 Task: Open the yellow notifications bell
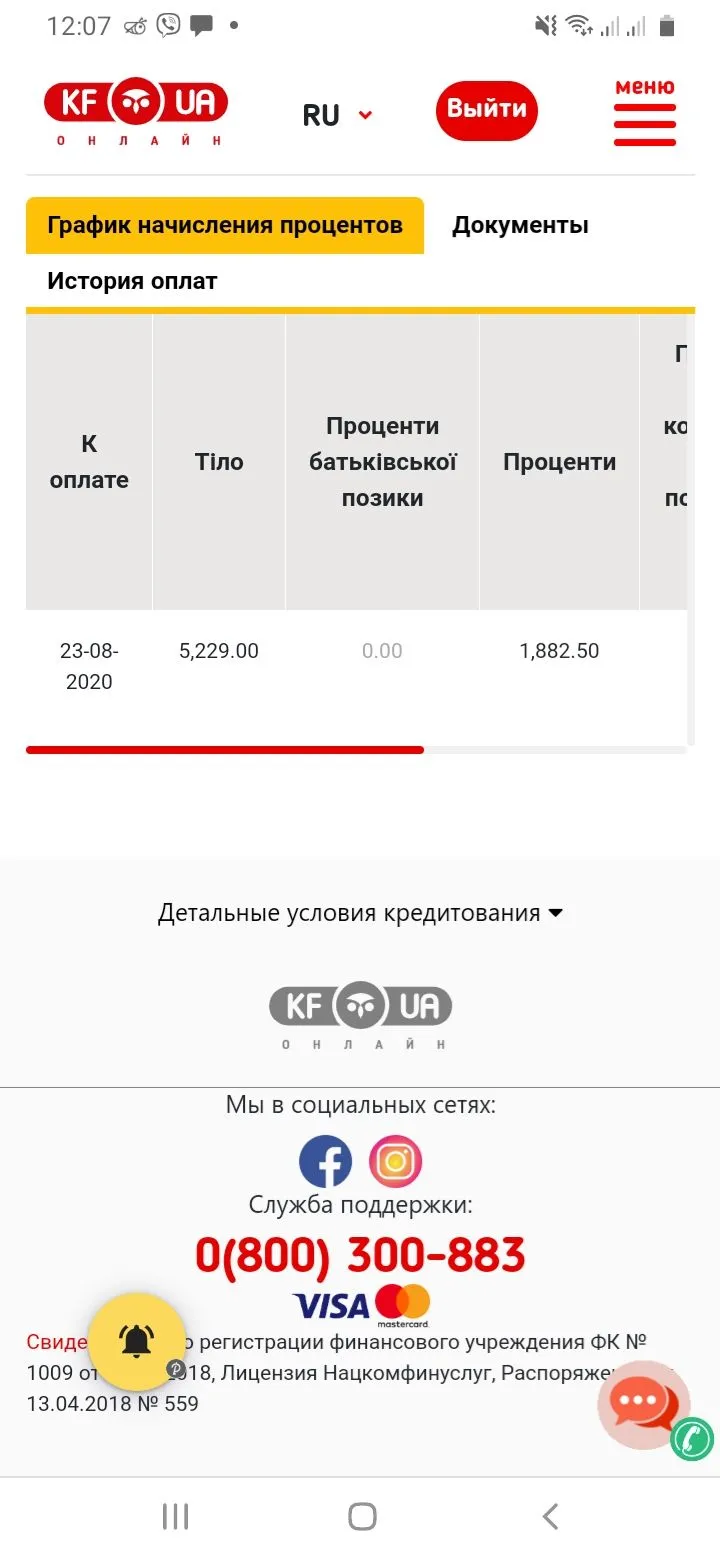click(x=137, y=1340)
